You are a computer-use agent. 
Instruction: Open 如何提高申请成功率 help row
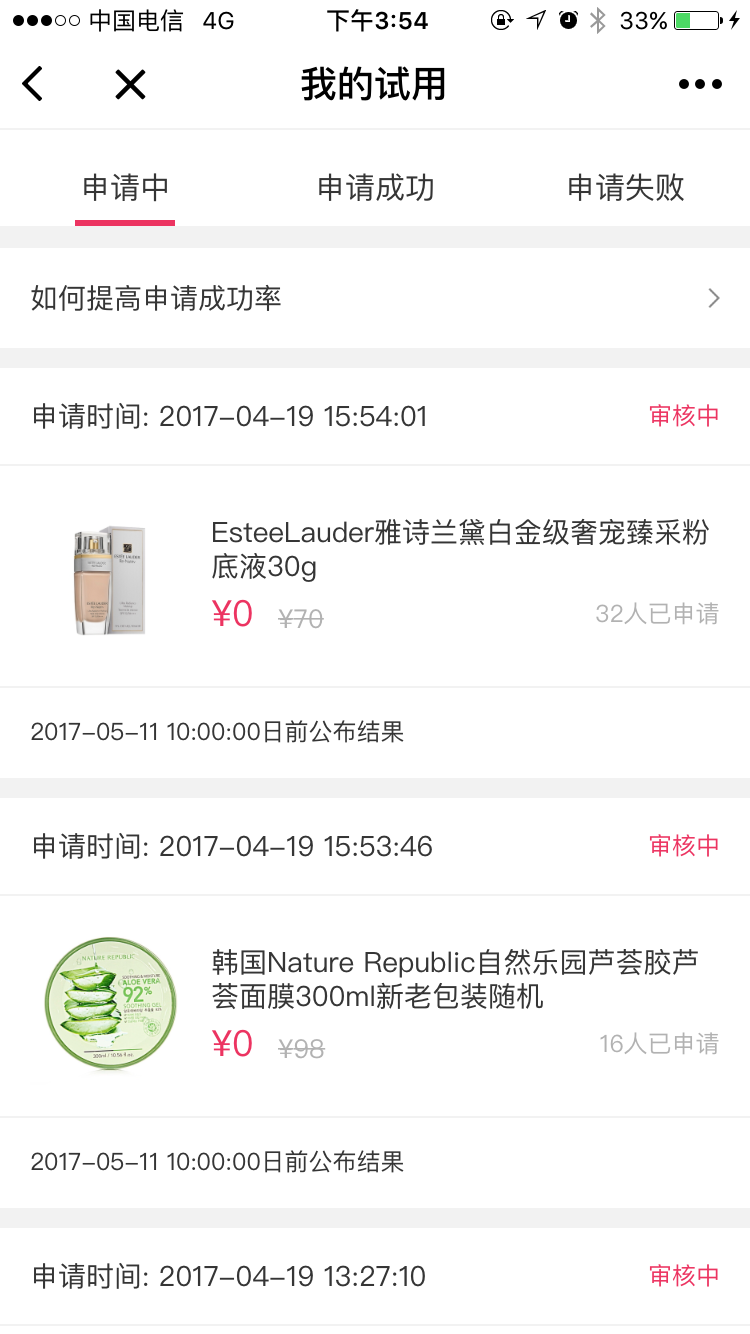click(375, 298)
